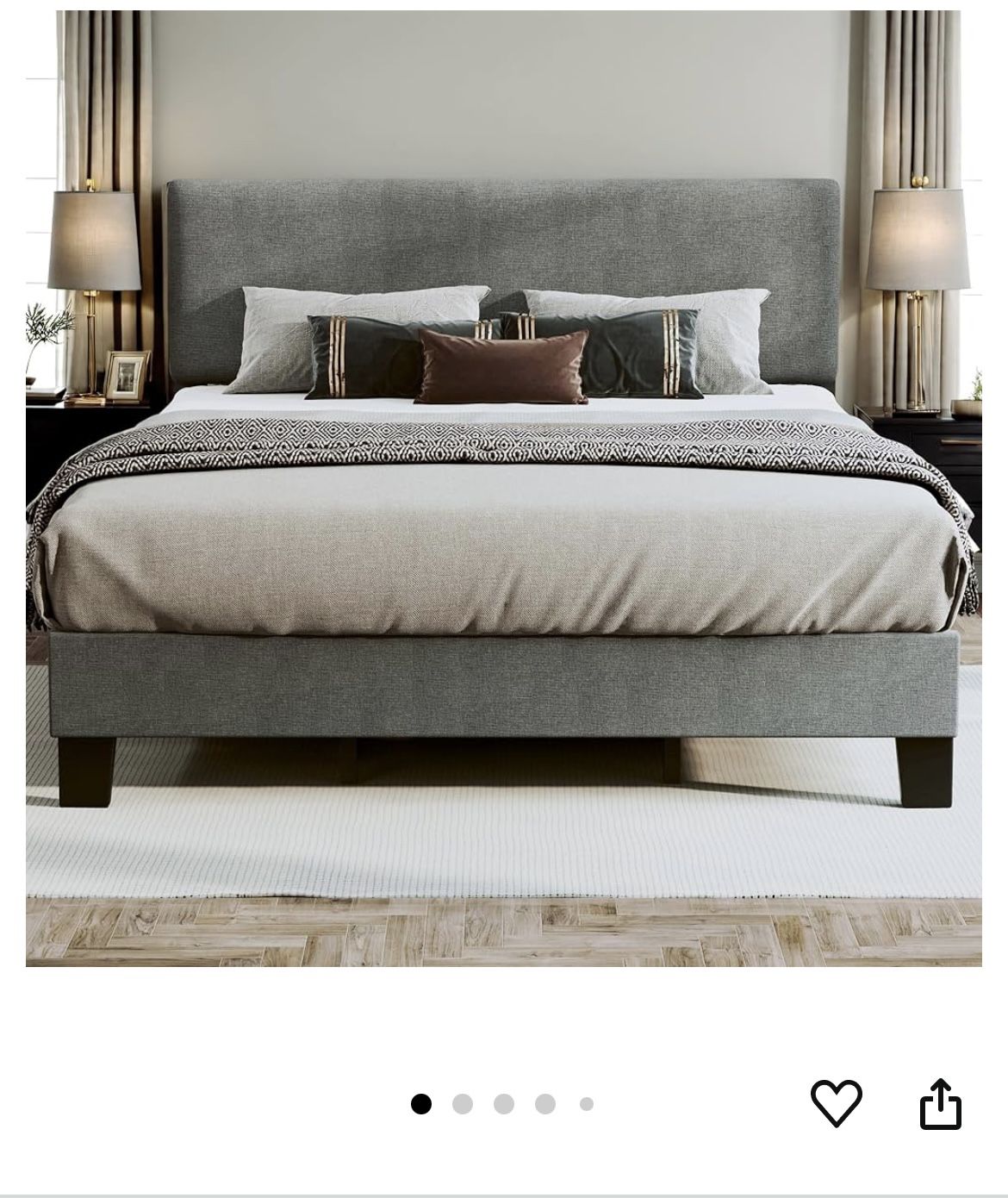Add the bed frame to favorites

tap(836, 1102)
